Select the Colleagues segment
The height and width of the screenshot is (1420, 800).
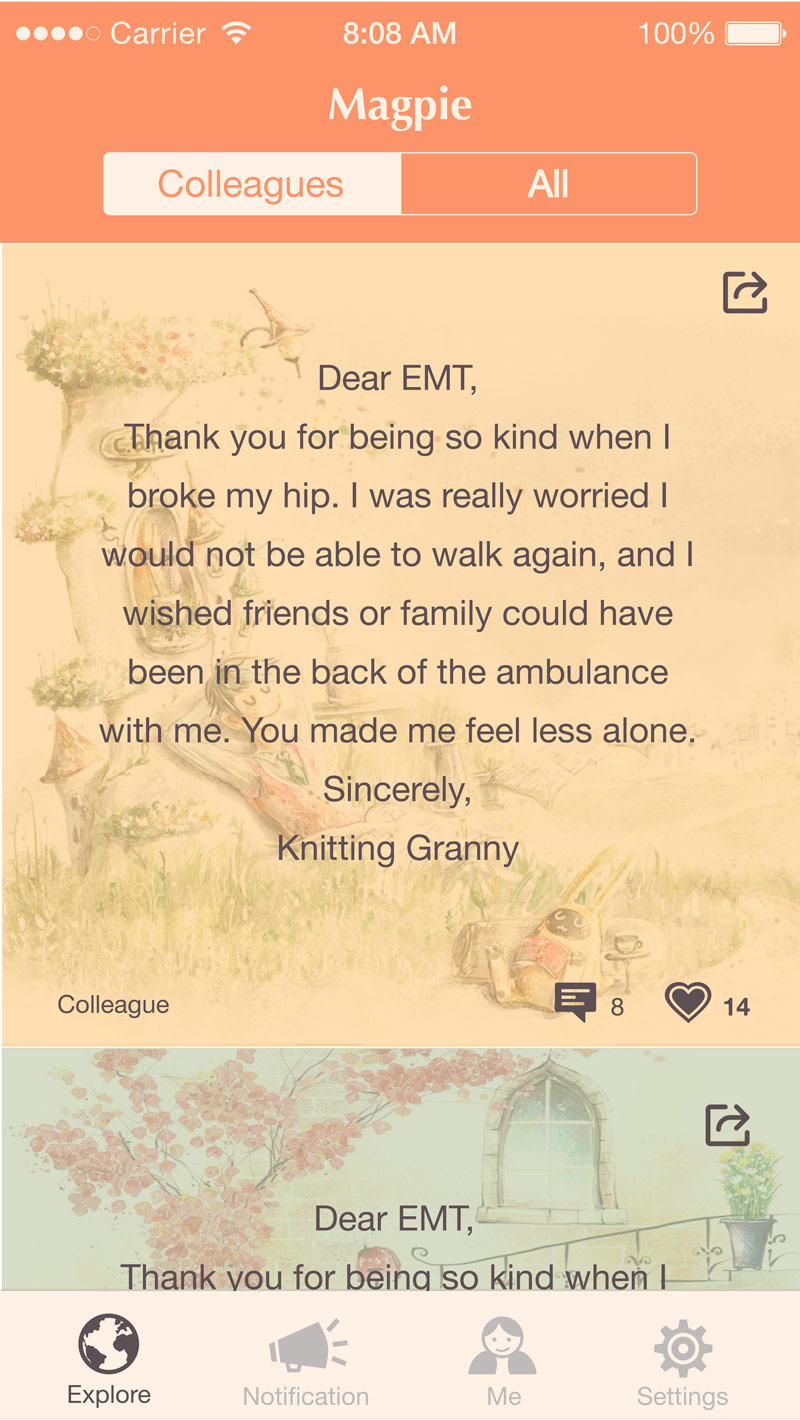[252, 184]
